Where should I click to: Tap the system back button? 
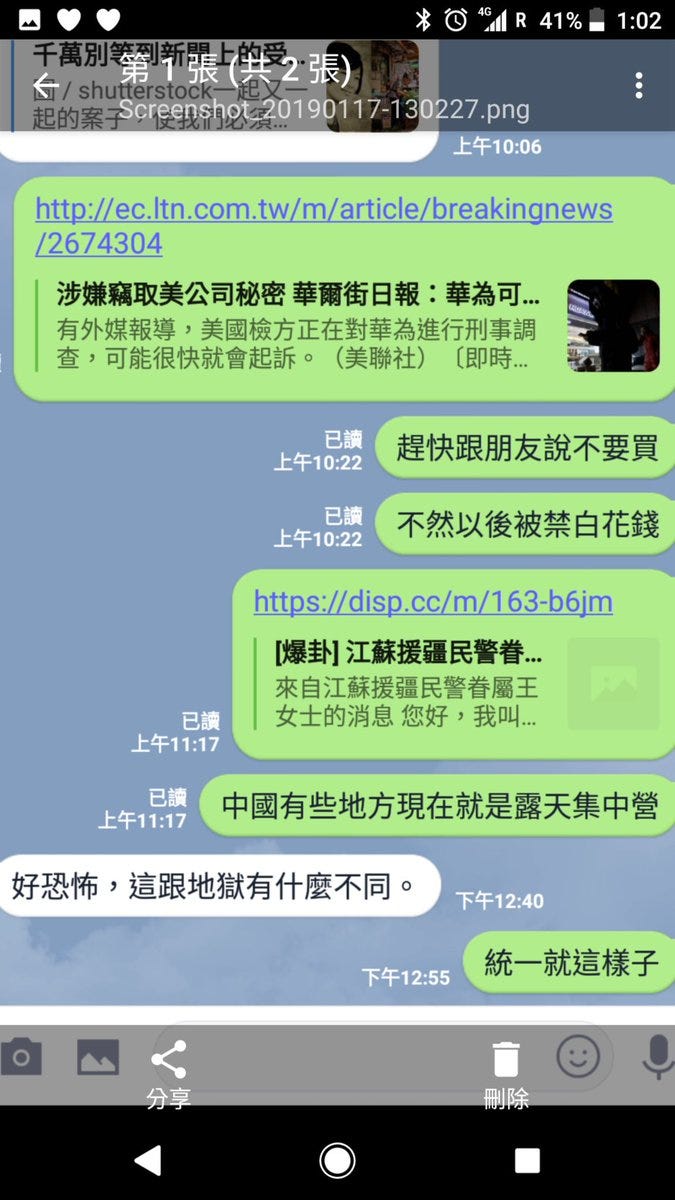(x=148, y=1160)
